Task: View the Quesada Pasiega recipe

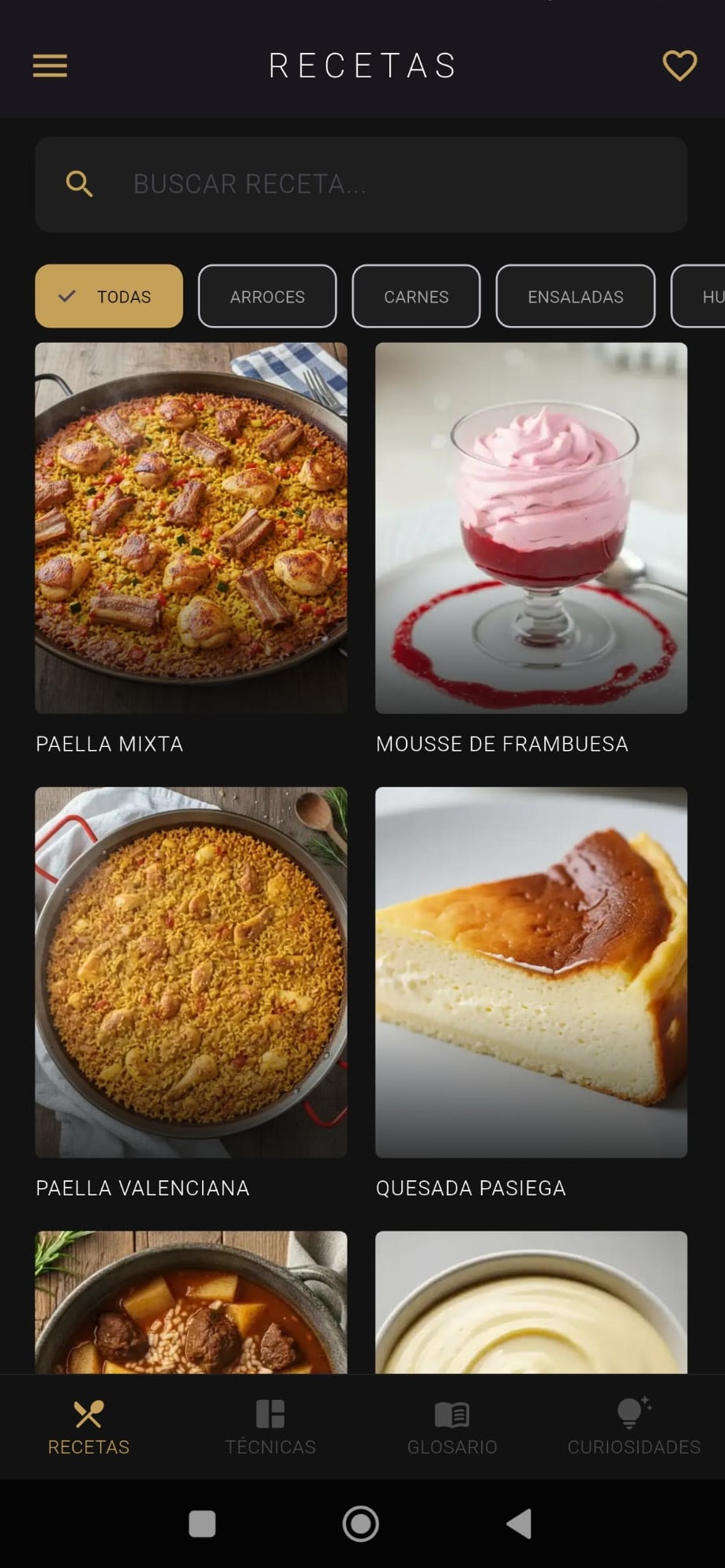Action: (x=531, y=972)
